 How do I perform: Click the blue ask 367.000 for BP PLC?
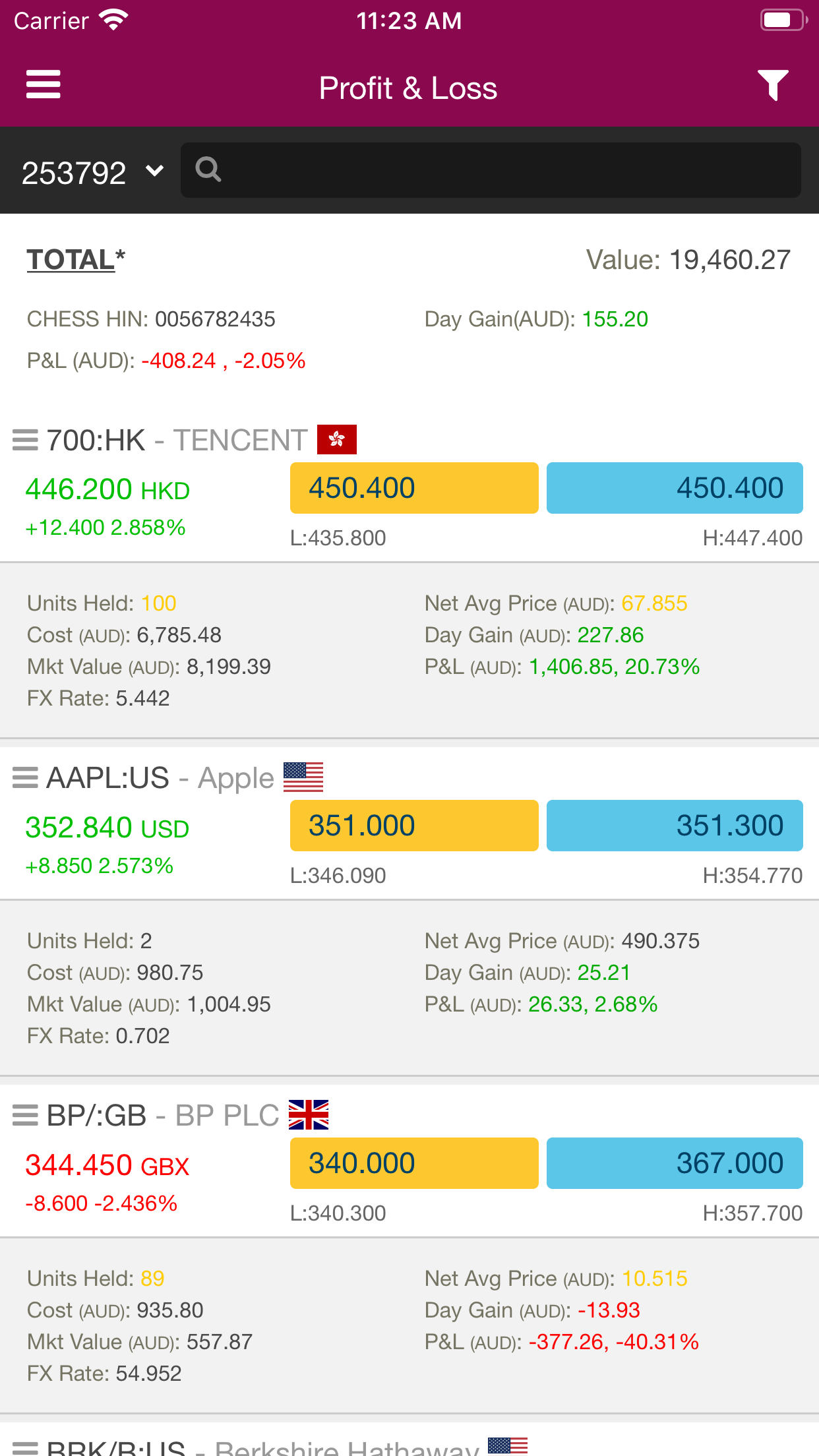[x=674, y=1163]
